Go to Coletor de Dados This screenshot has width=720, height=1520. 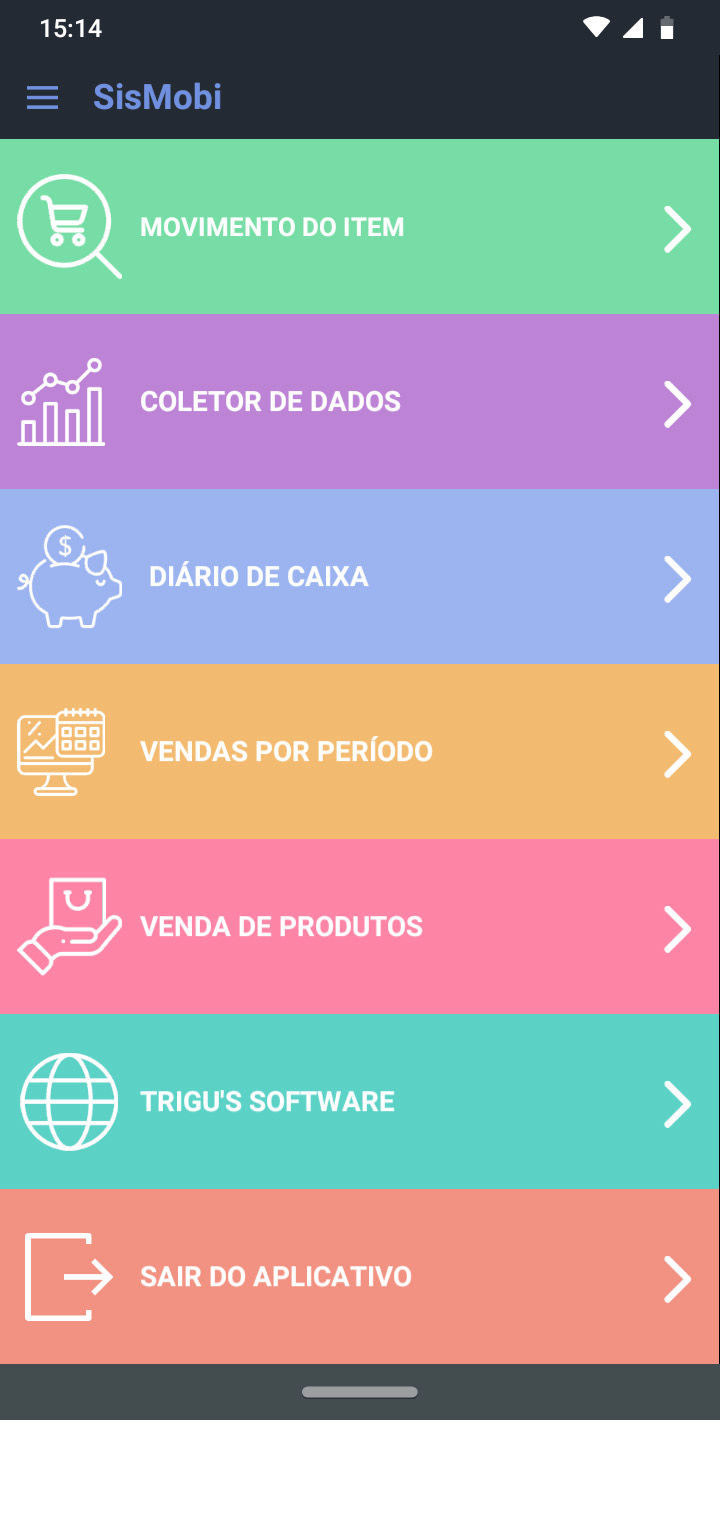(360, 402)
